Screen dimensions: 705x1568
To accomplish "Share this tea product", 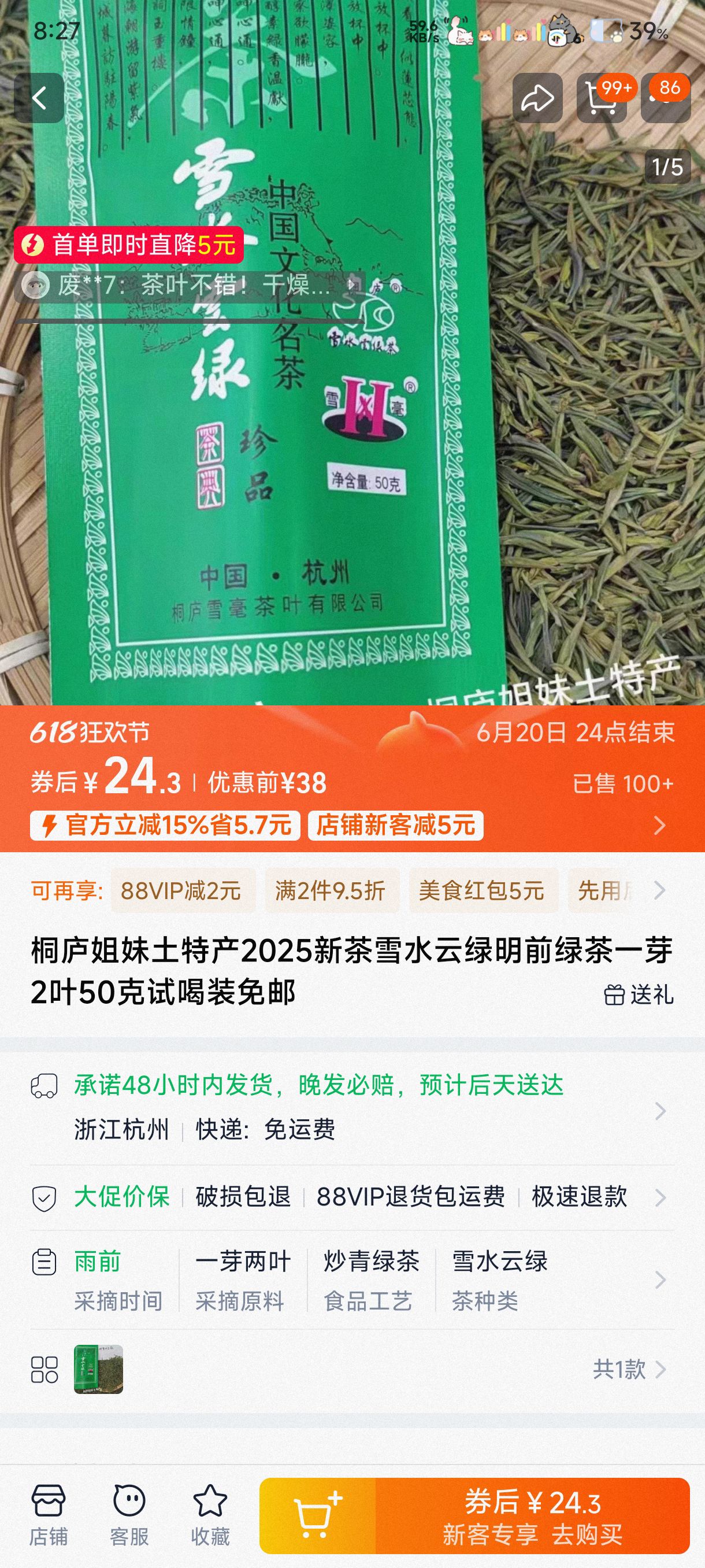I will coord(537,98).
